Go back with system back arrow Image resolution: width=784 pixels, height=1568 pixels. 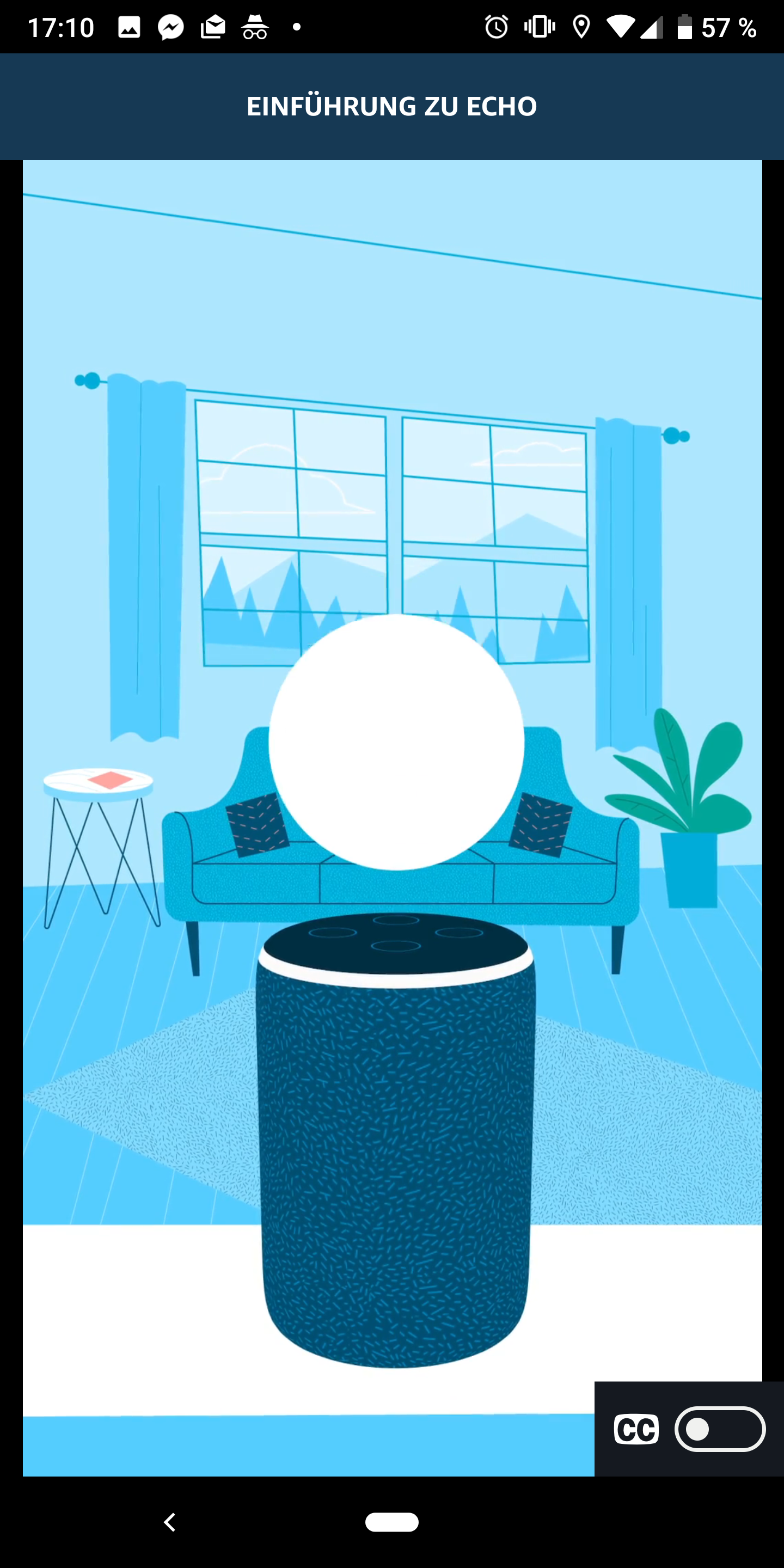(x=170, y=1522)
